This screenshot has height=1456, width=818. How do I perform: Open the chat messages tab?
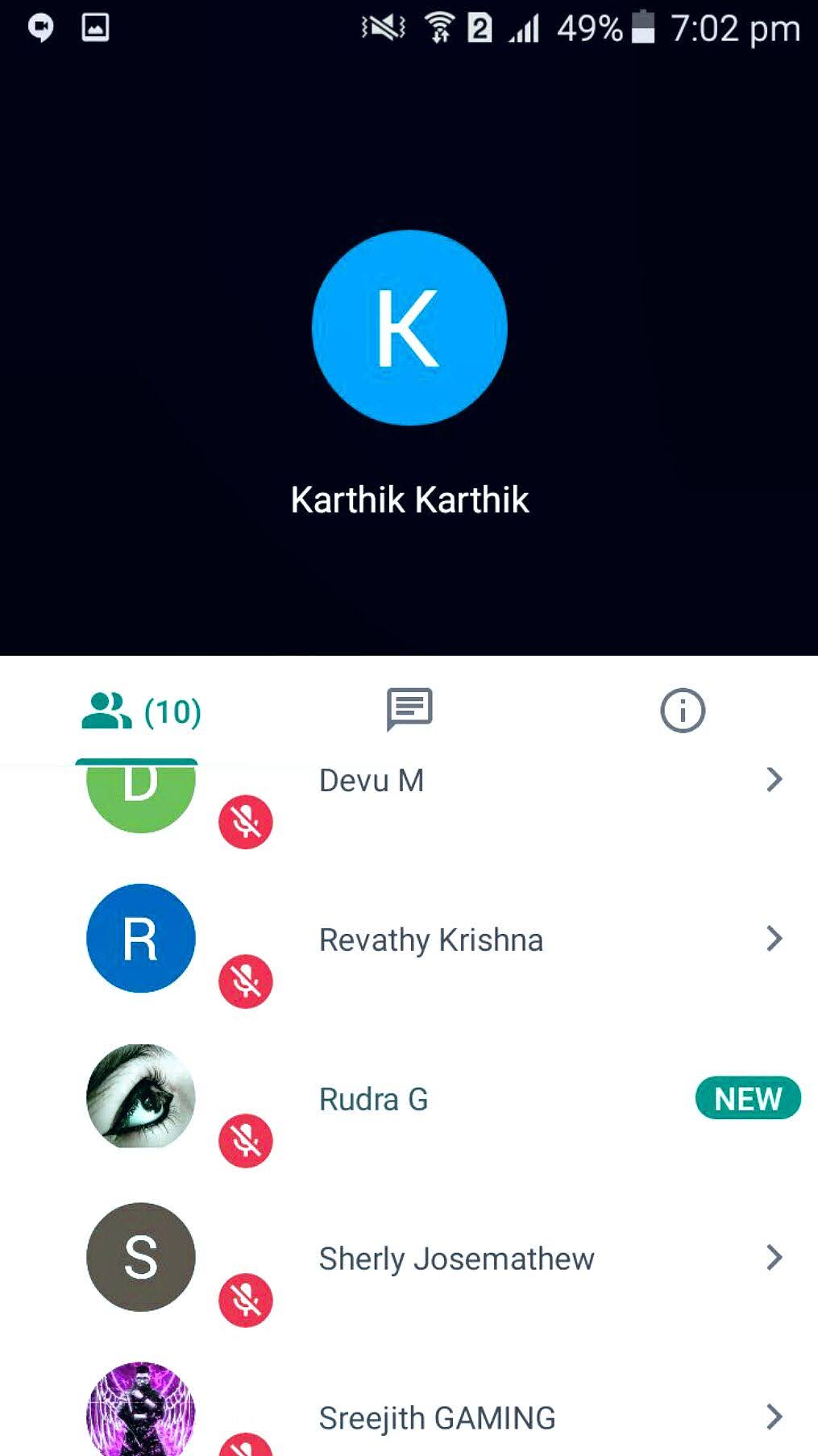coord(409,710)
